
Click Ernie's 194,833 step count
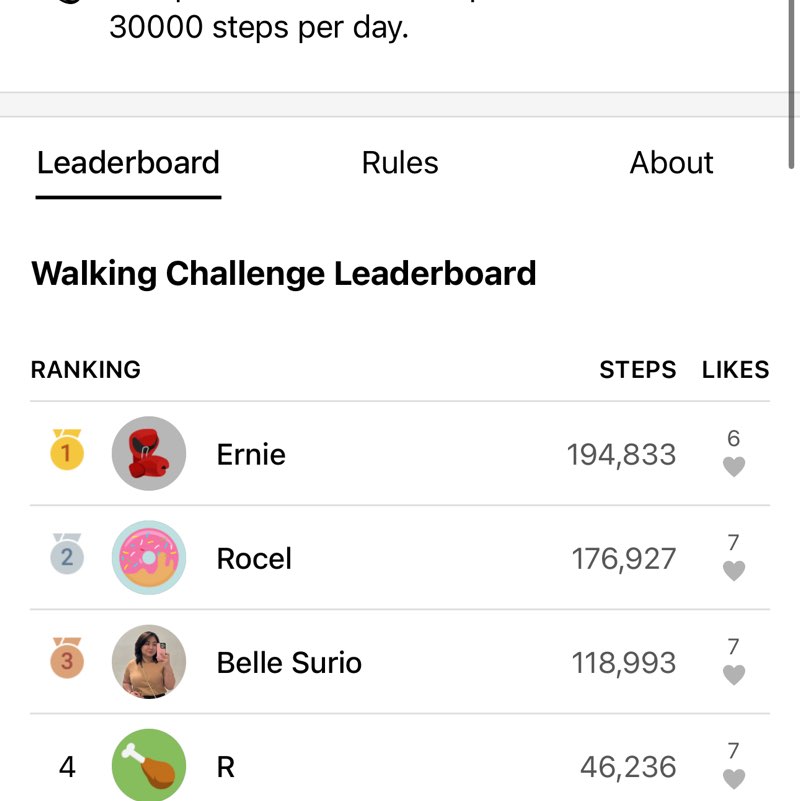click(625, 454)
